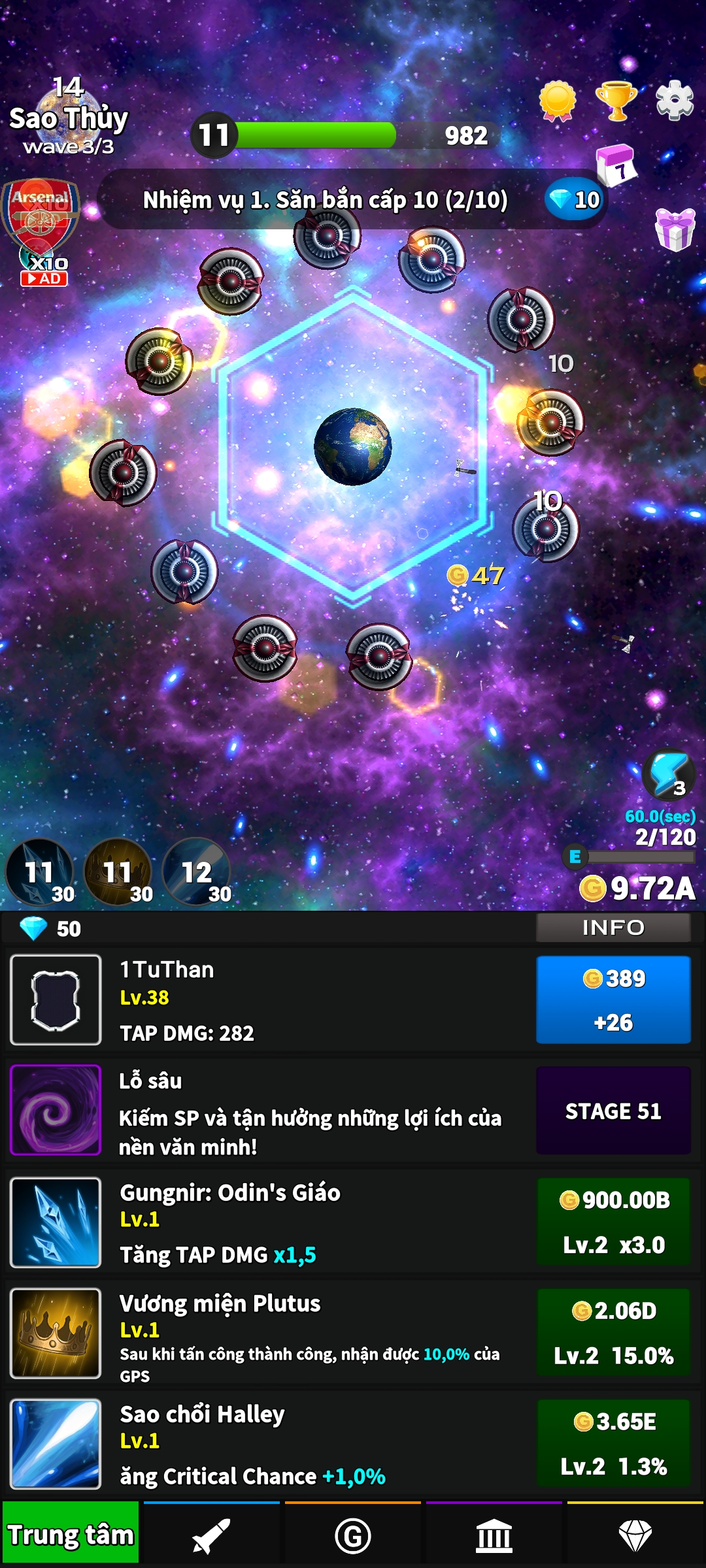Image resolution: width=706 pixels, height=1568 pixels.
Task: Open the settings gear
Action: coord(675,101)
